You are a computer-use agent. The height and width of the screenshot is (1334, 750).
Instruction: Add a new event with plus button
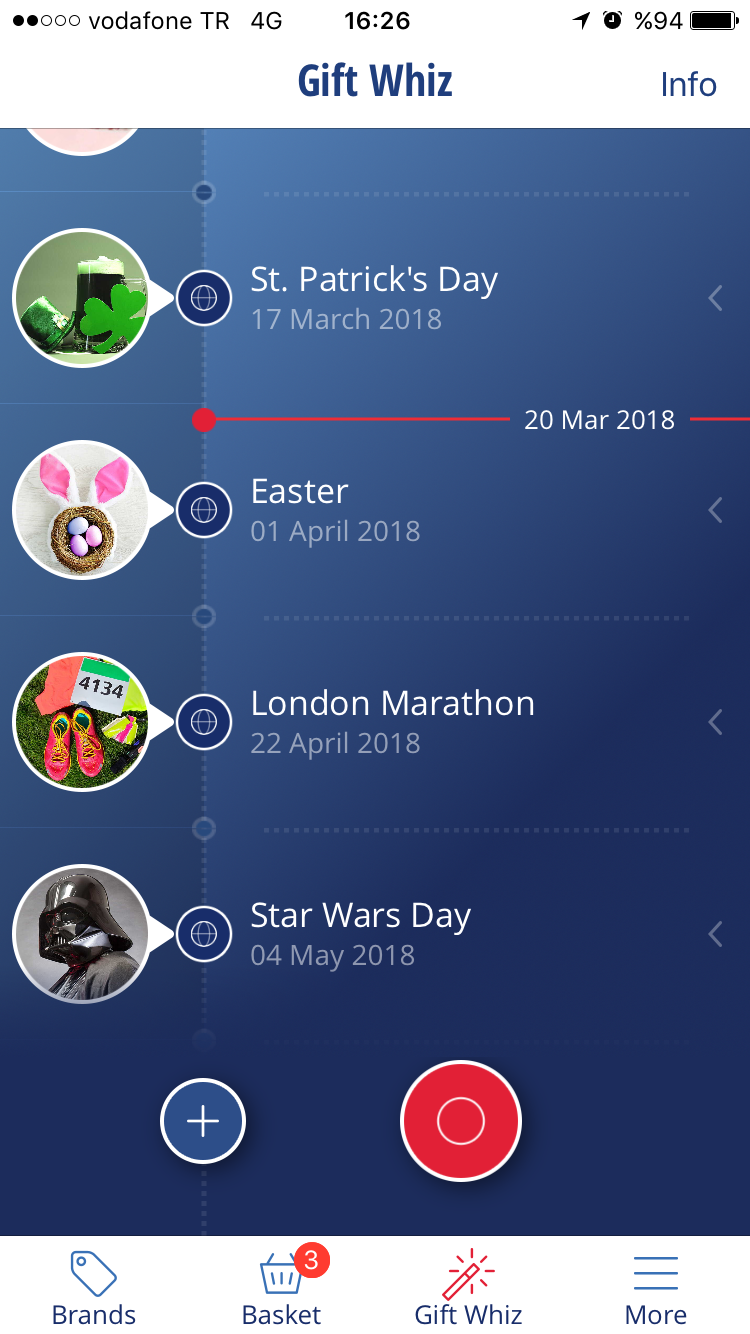point(203,1121)
